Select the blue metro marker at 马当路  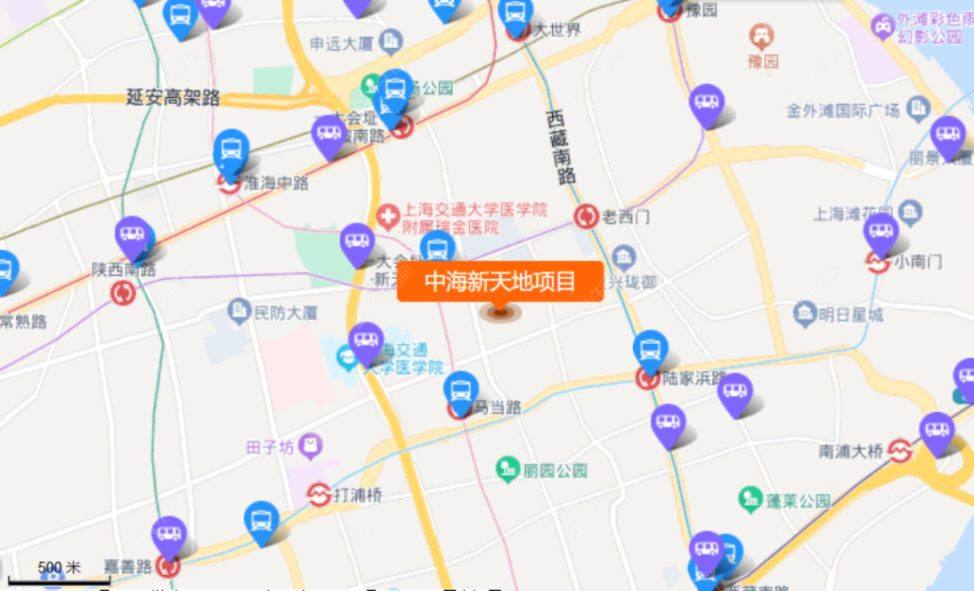pos(461,390)
